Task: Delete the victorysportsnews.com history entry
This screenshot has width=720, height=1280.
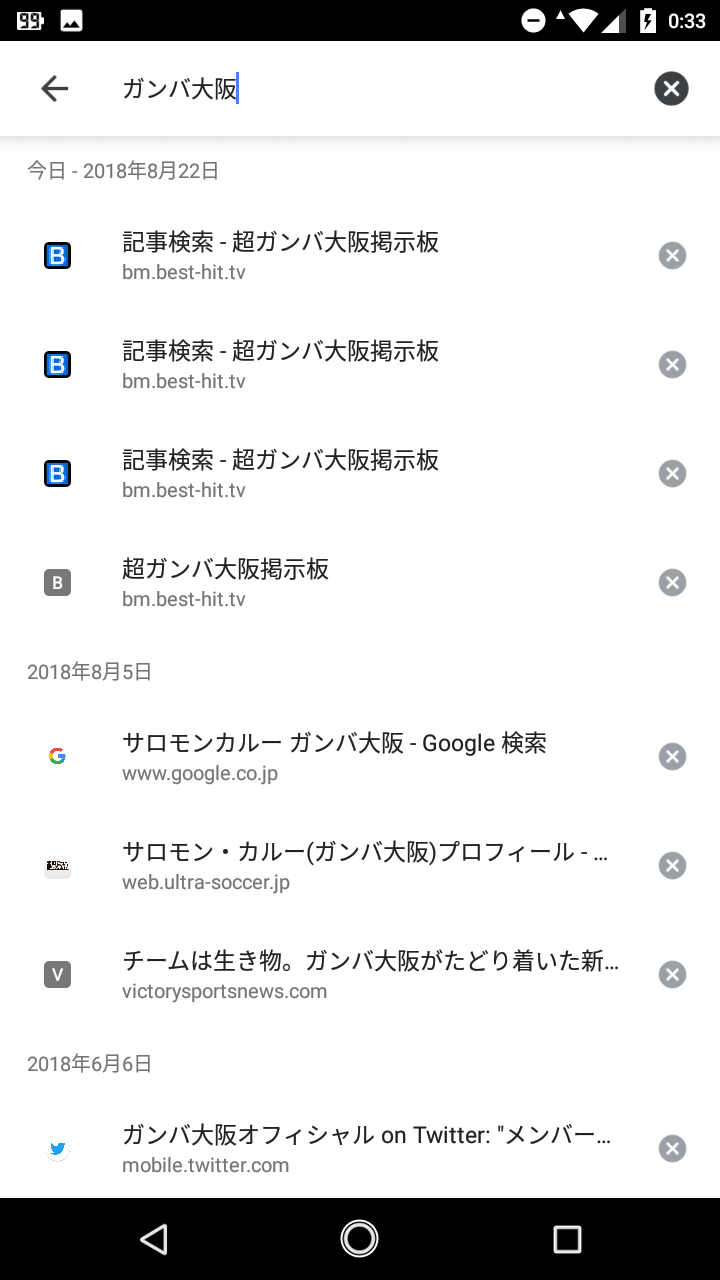Action: tap(672, 975)
